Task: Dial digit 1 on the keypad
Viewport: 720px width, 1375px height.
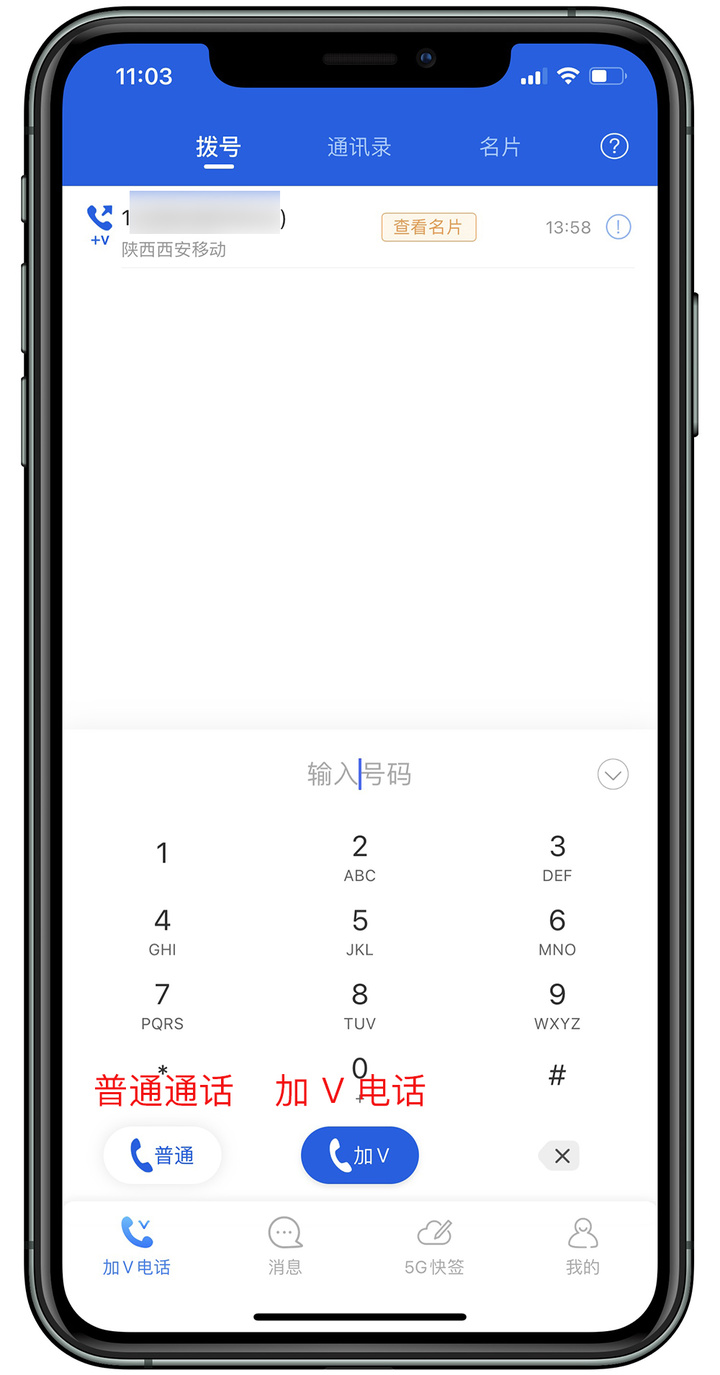Action: [162, 853]
